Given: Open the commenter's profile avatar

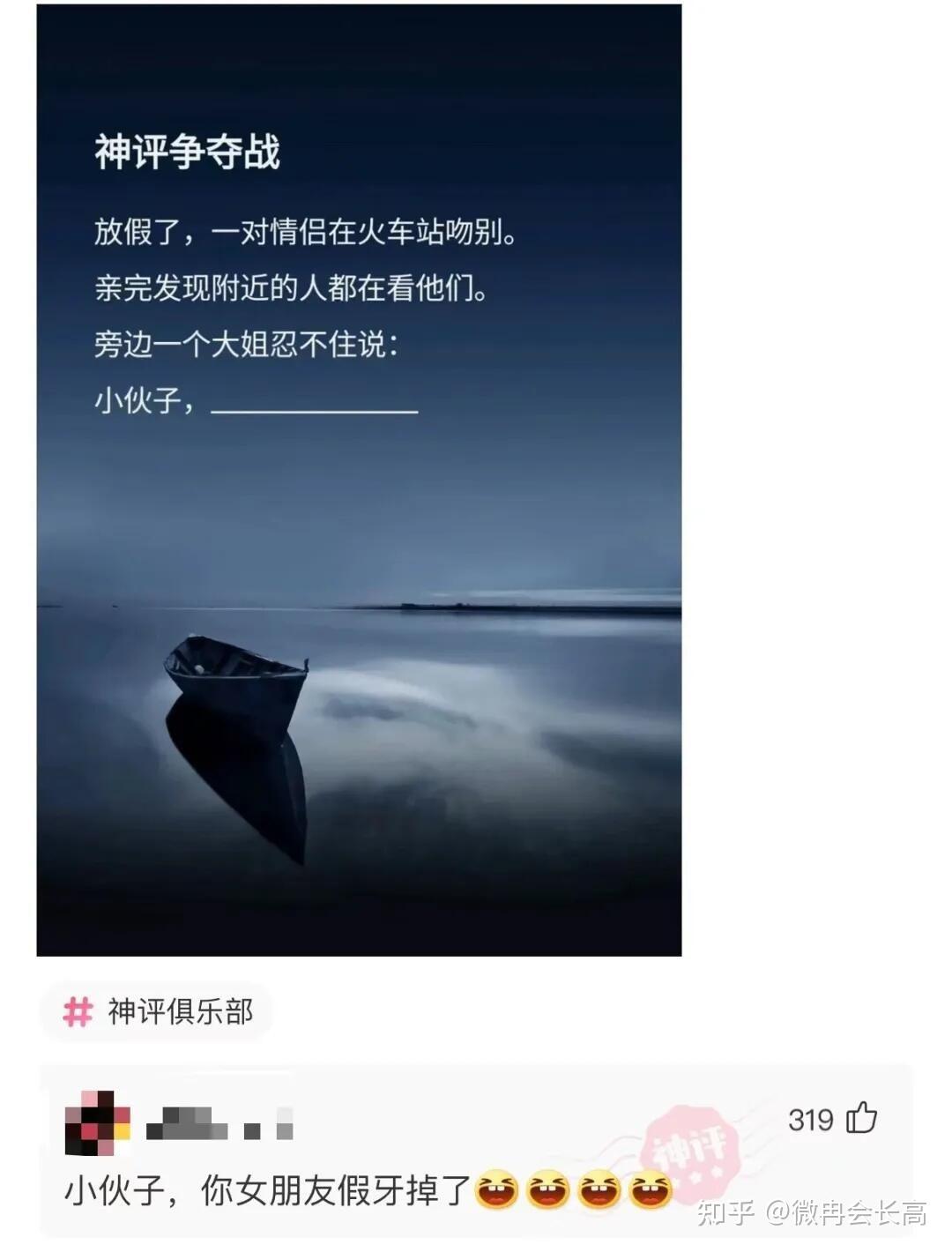Looking at the screenshot, I should 97,1122.
